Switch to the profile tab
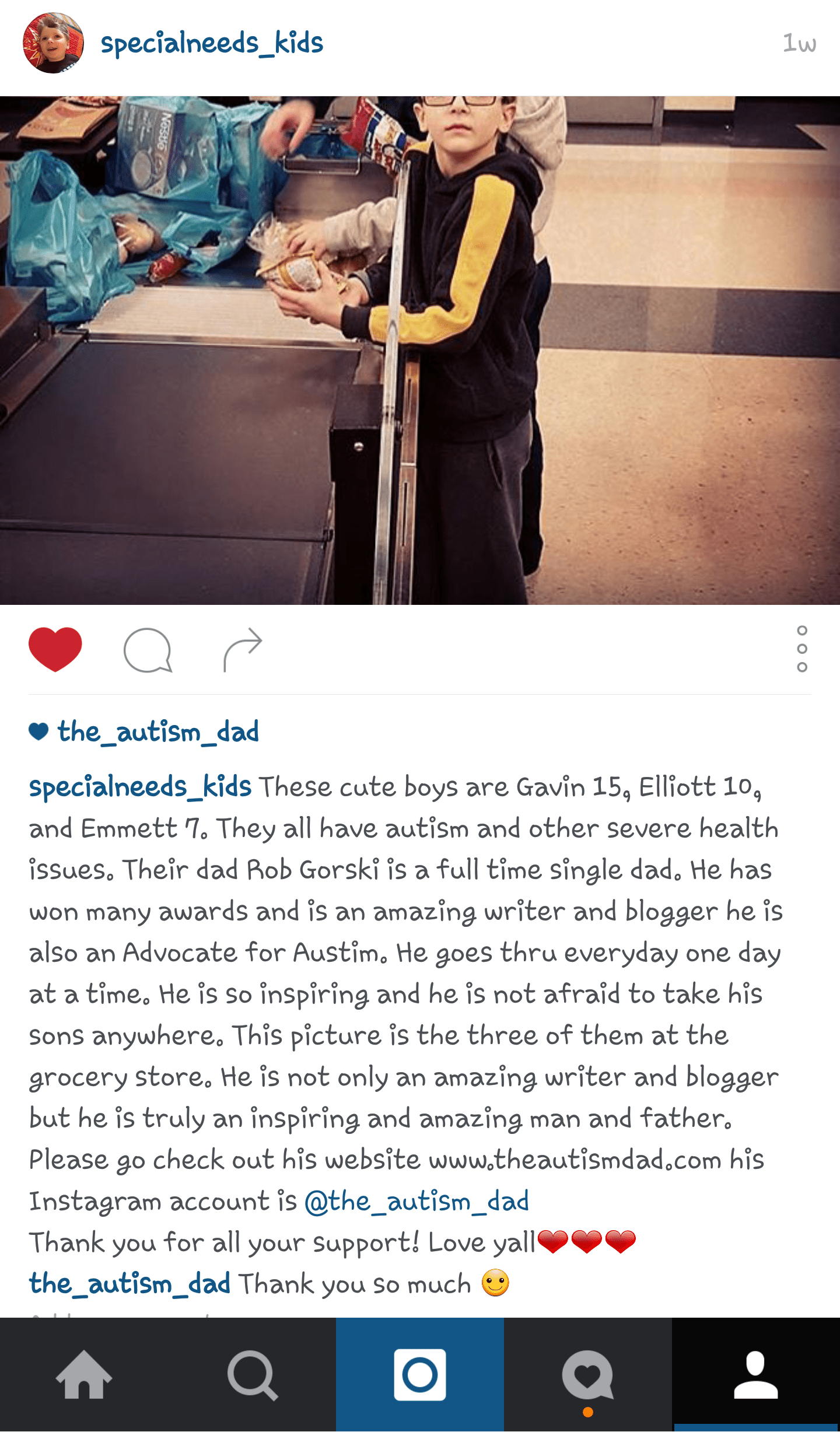Viewport: 840px width, 1432px height. pyautogui.click(x=756, y=1375)
